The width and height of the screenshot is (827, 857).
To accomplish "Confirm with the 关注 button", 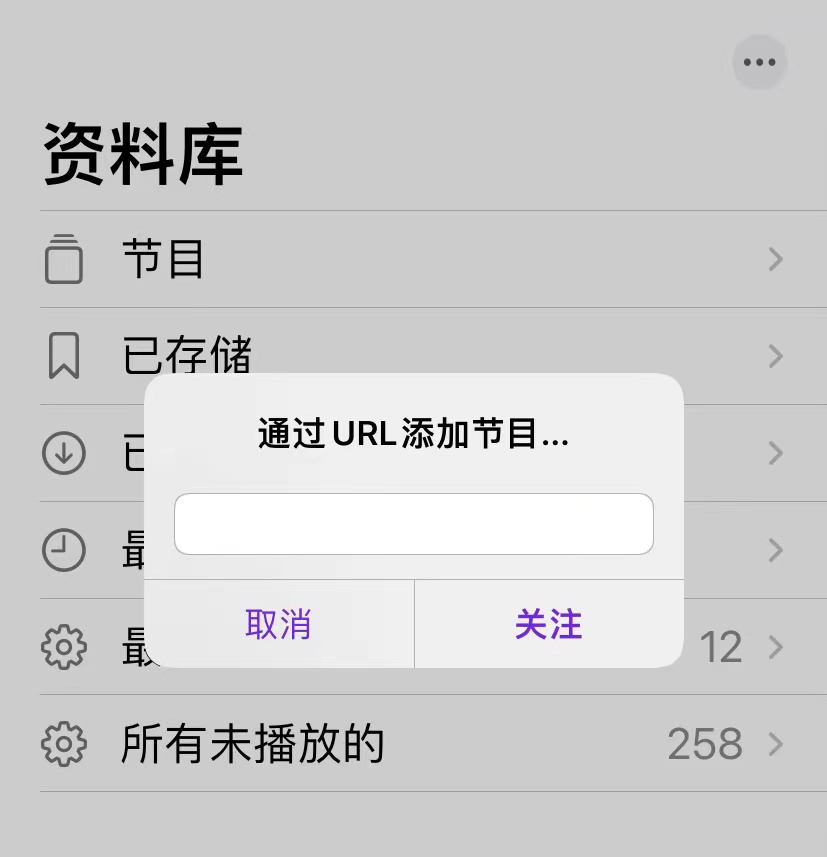I will 548,624.
